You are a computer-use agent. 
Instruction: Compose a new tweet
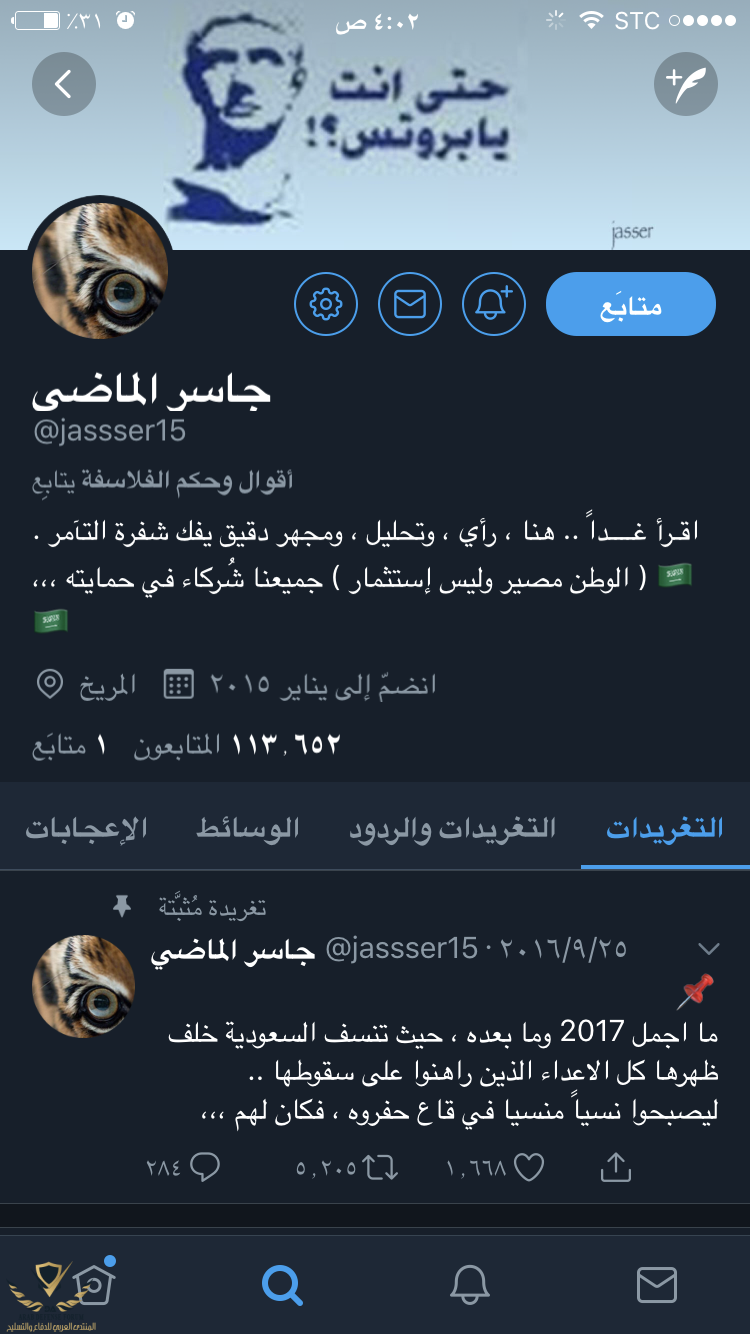pos(686,84)
